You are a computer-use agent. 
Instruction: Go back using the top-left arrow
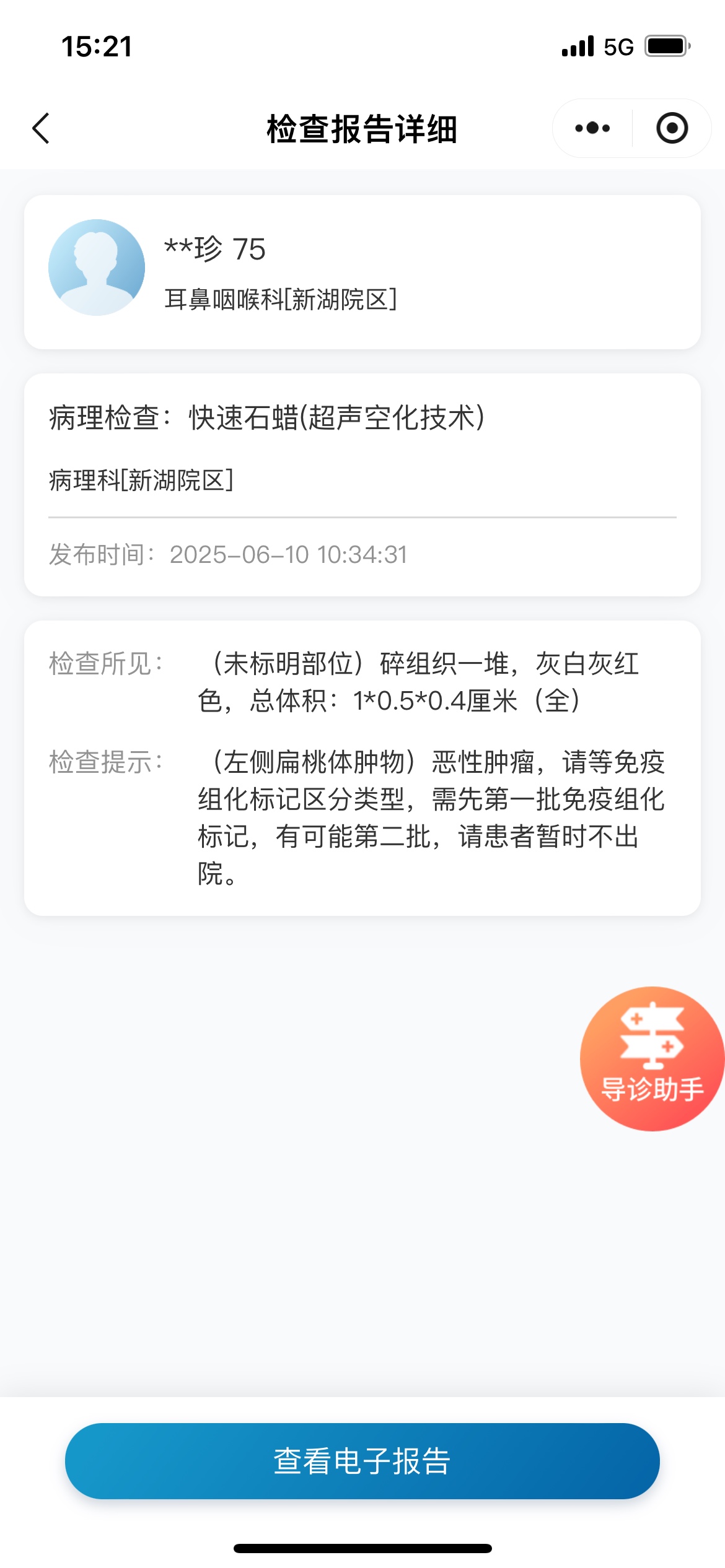[x=41, y=129]
